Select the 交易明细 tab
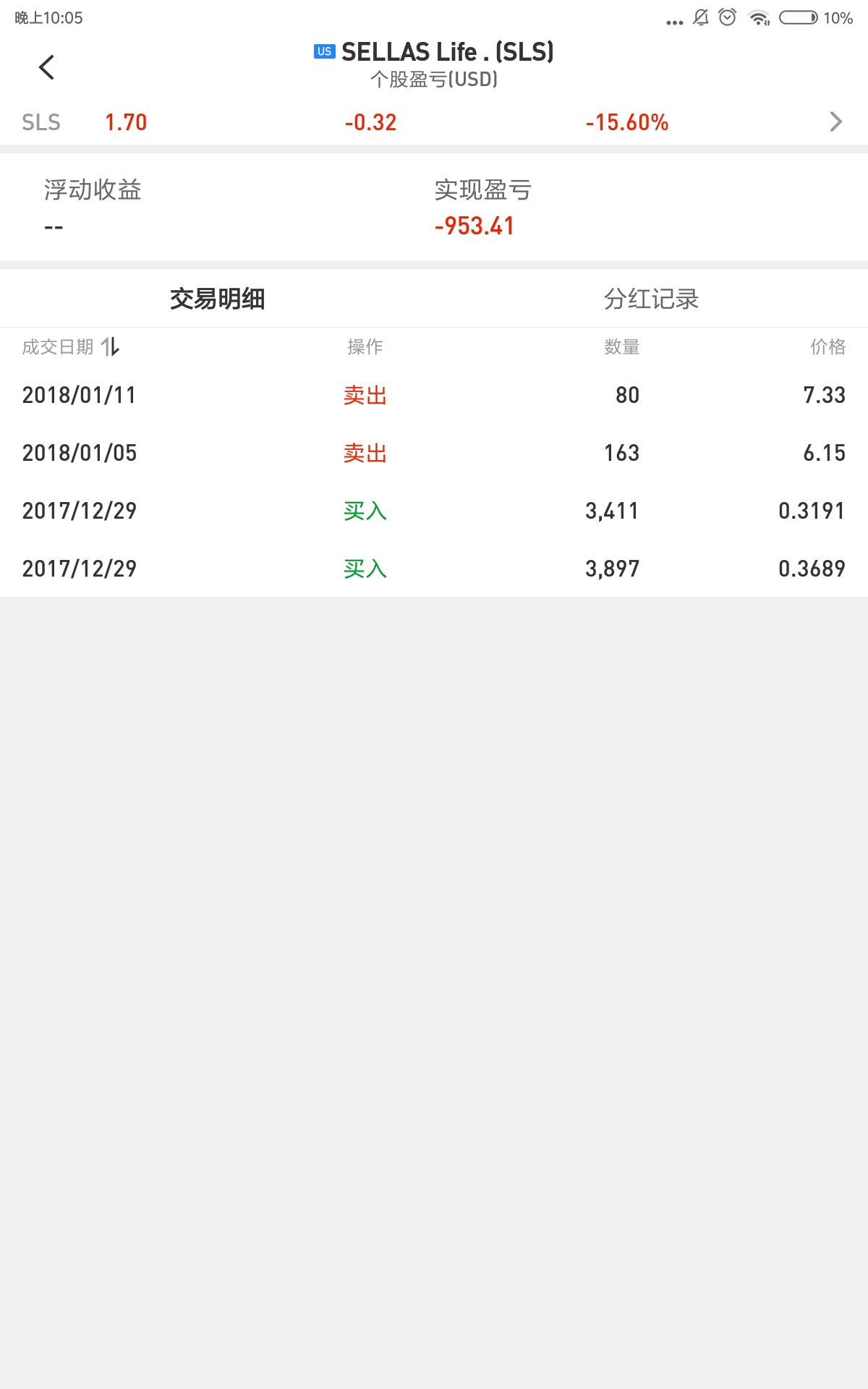The image size is (868, 1389). [x=217, y=299]
